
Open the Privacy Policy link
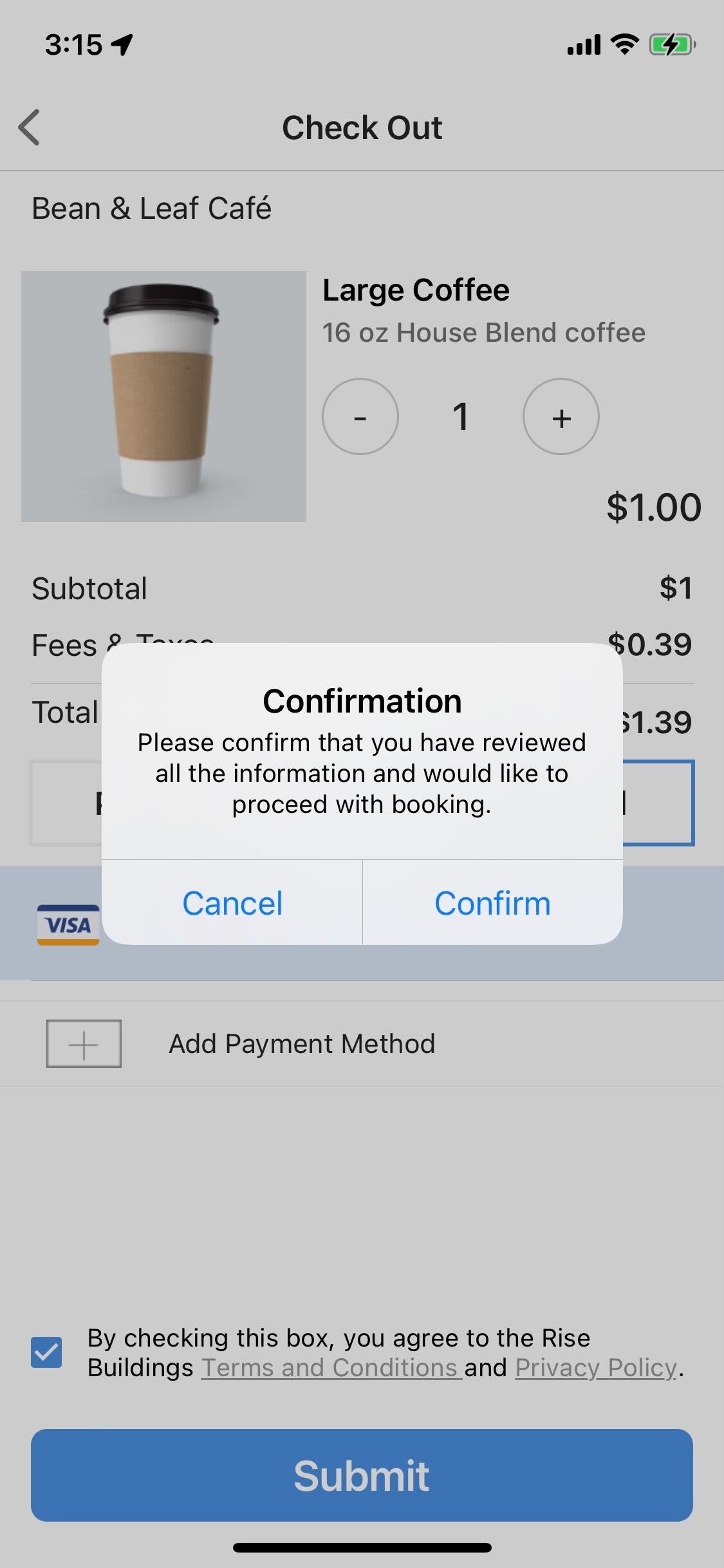coord(596,1367)
